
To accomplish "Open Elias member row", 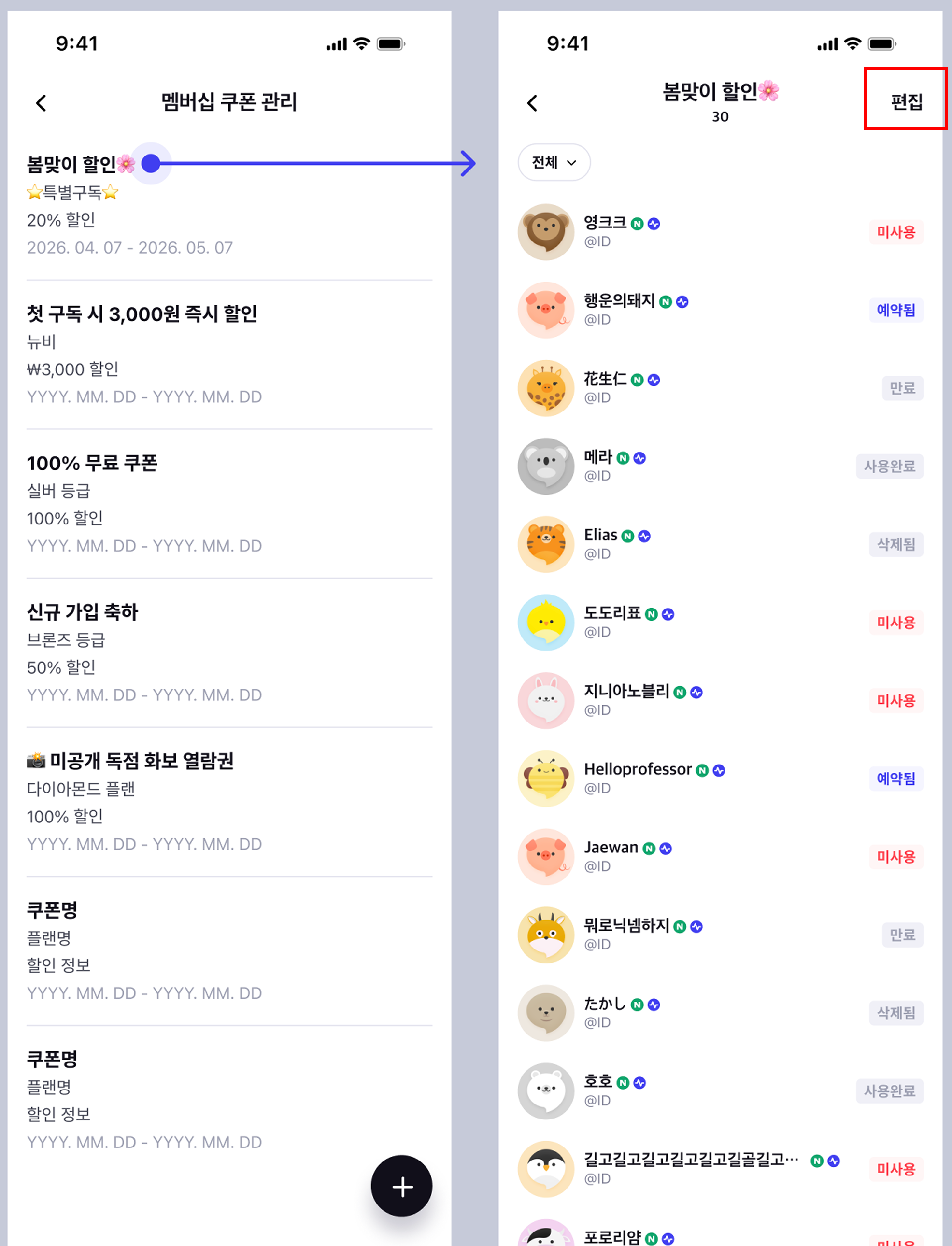I will point(720,545).
